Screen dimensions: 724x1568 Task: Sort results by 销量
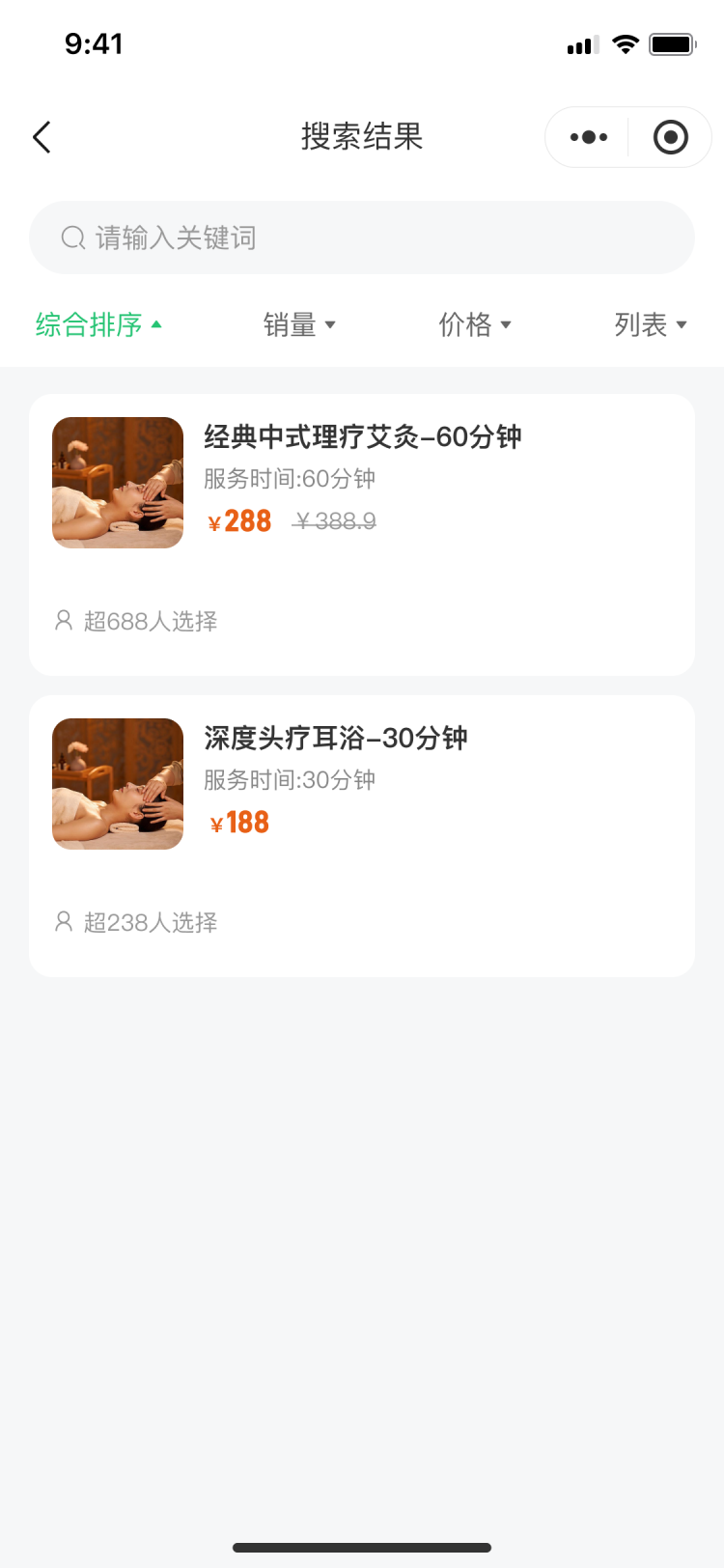(299, 324)
